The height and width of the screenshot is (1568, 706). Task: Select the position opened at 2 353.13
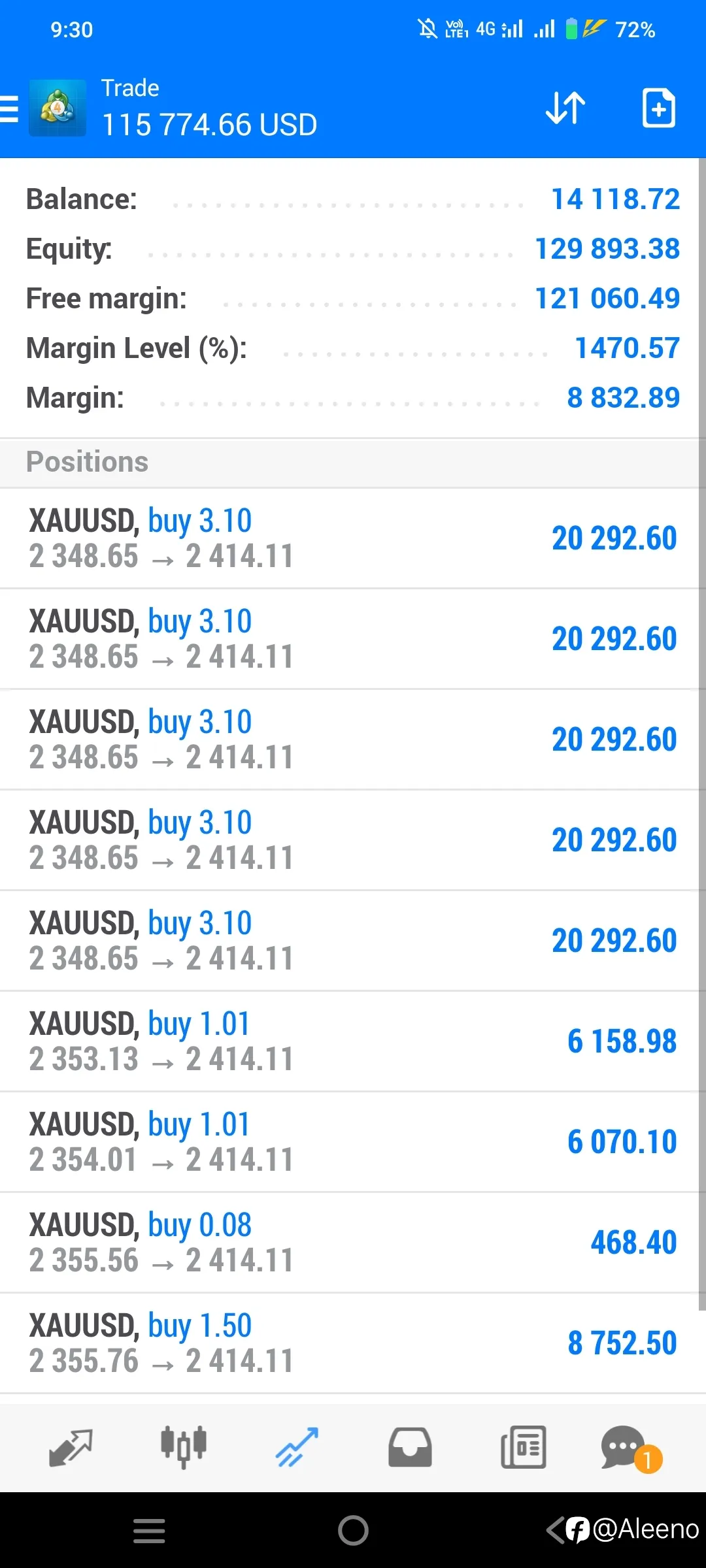[x=353, y=1041]
